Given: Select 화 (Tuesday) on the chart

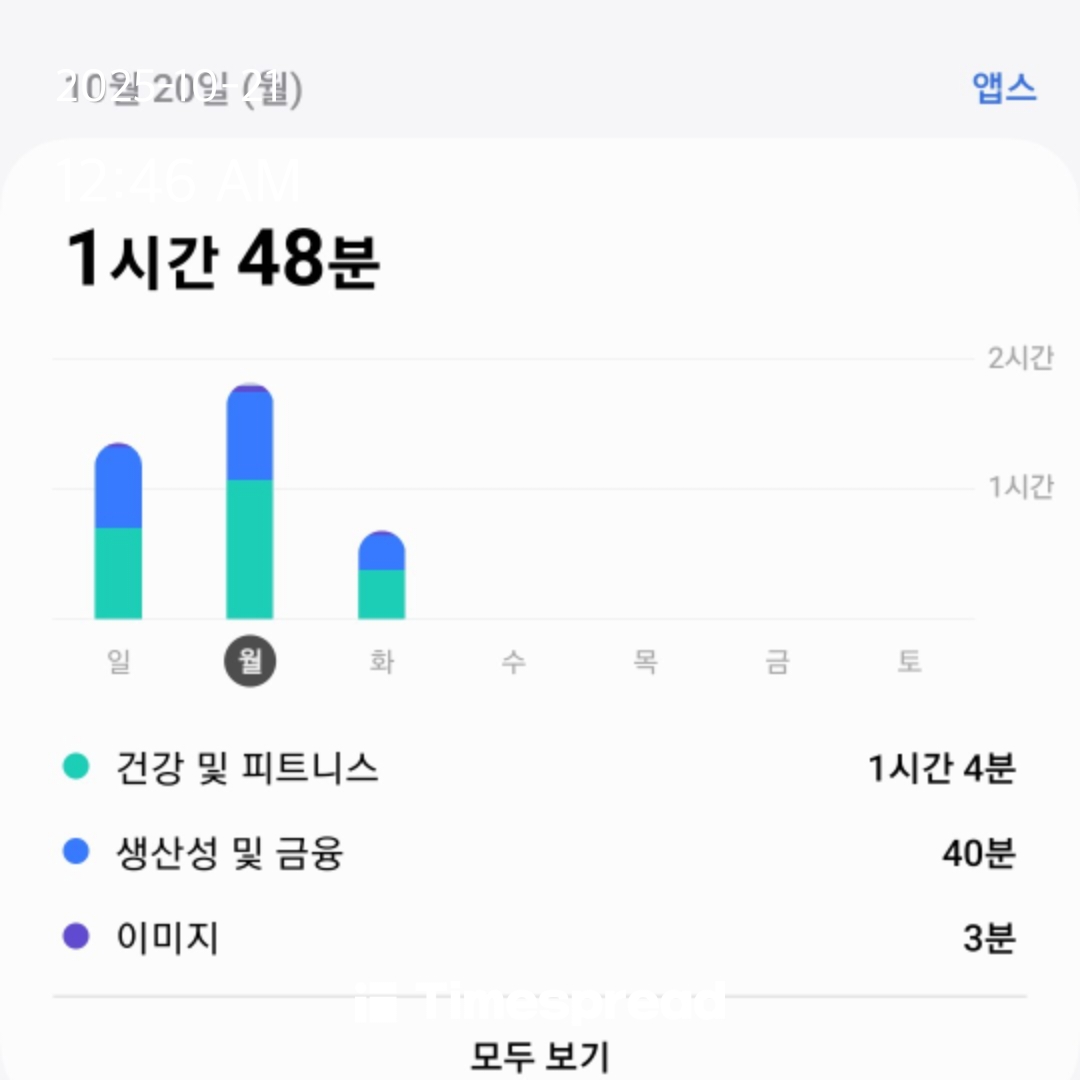Looking at the screenshot, I should (382, 661).
